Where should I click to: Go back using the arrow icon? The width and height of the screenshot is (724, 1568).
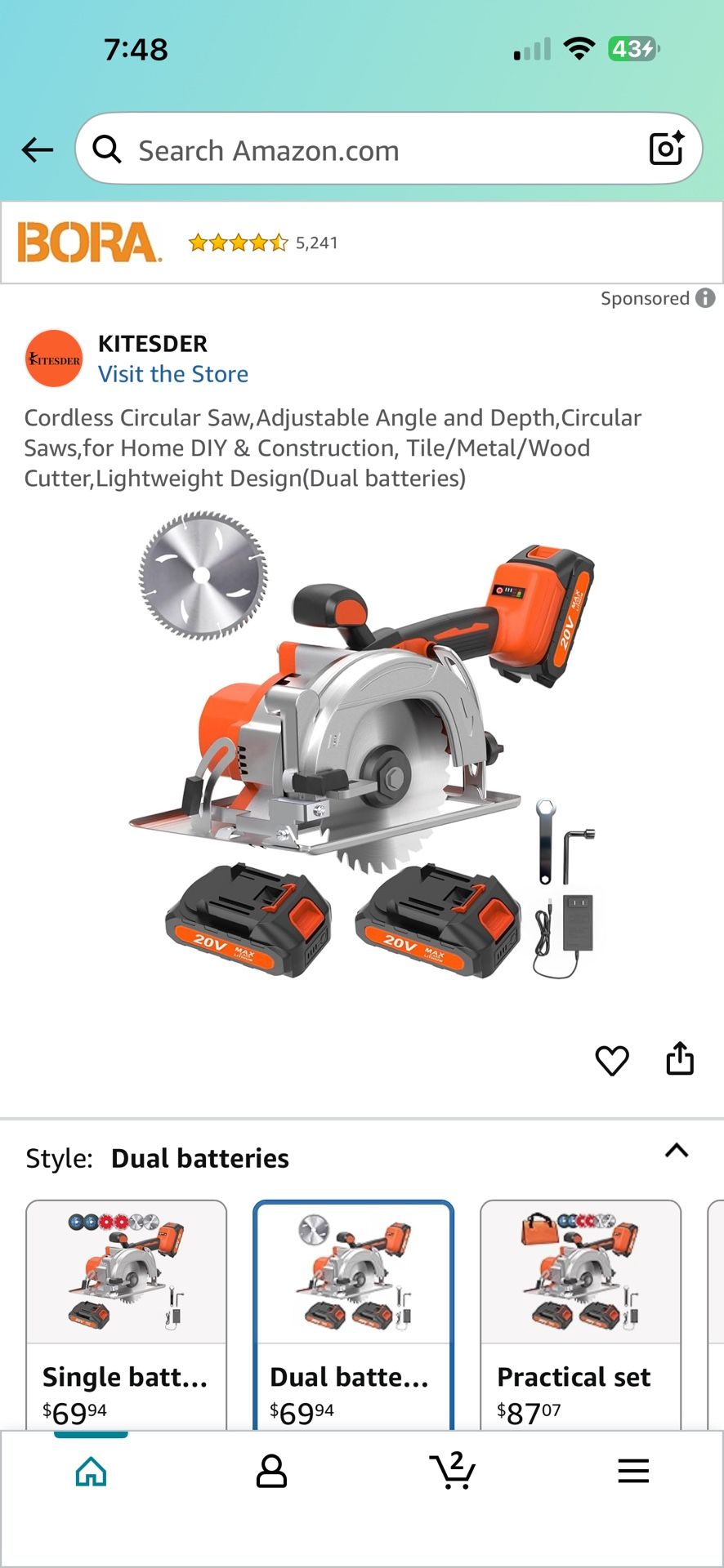[x=38, y=149]
